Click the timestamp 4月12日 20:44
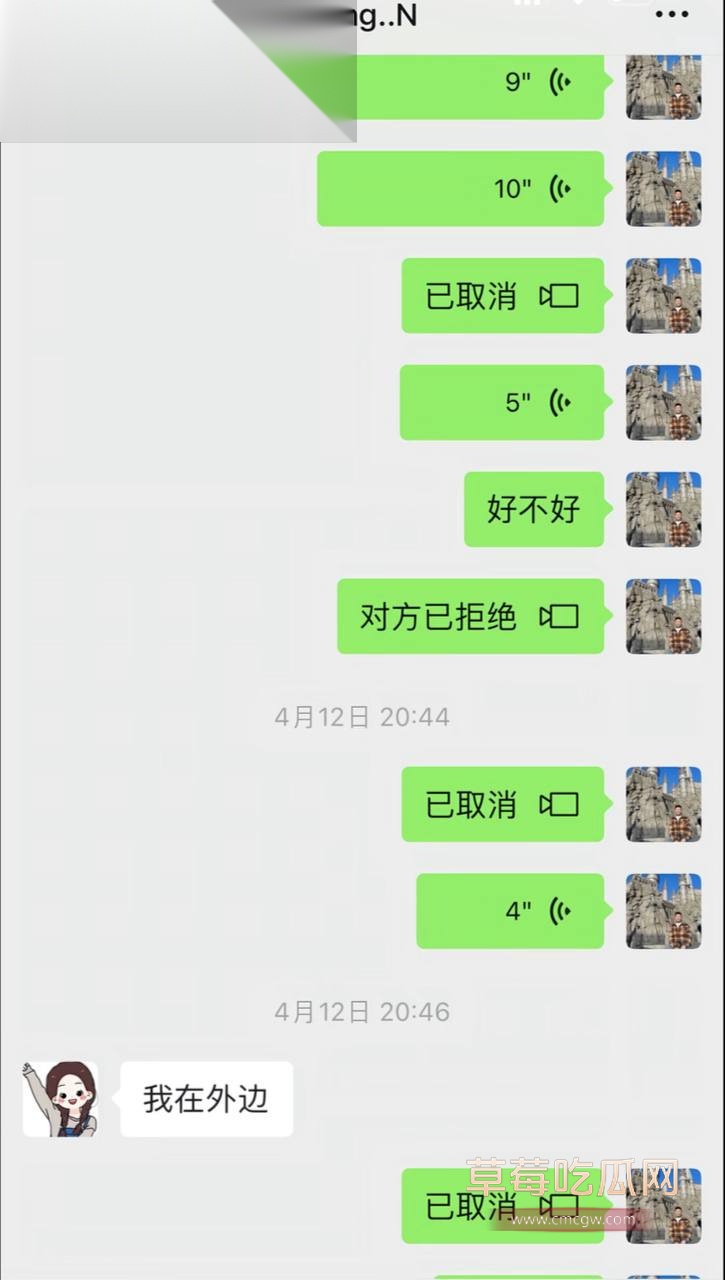Viewport: 725px width, 1280px height. point(362,716)
